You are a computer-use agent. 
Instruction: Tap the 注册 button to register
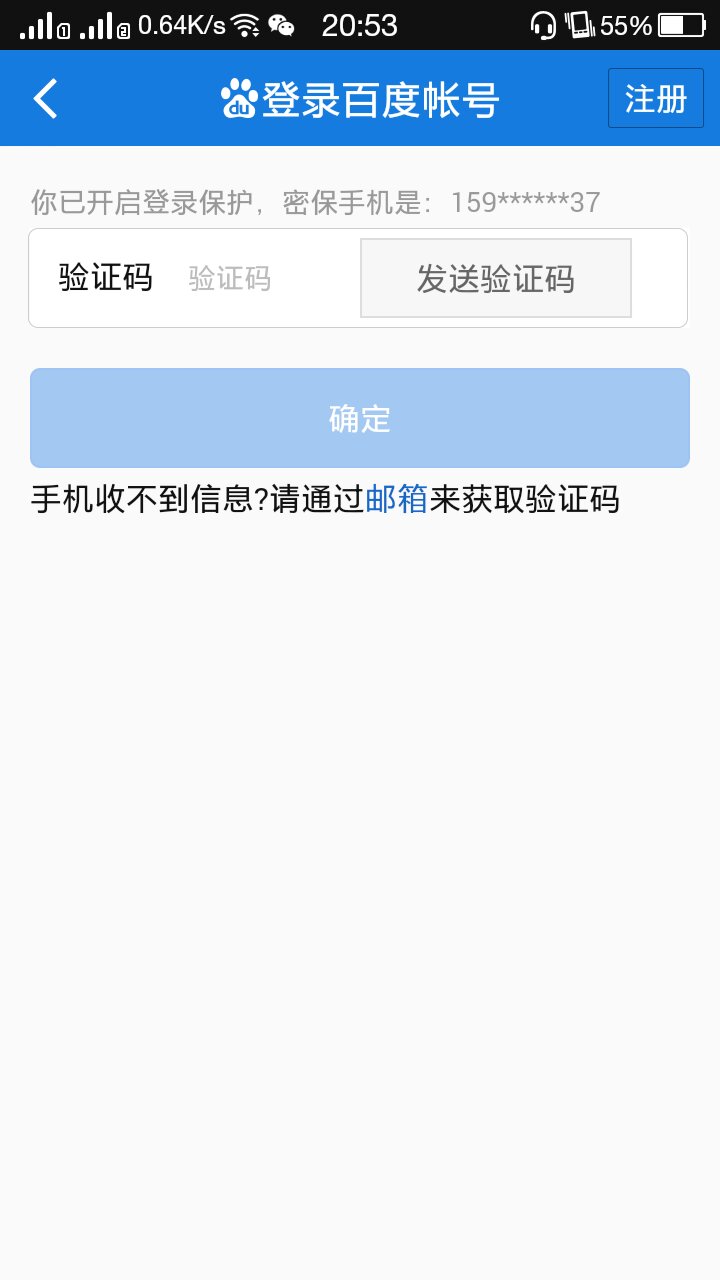point(657,97)
